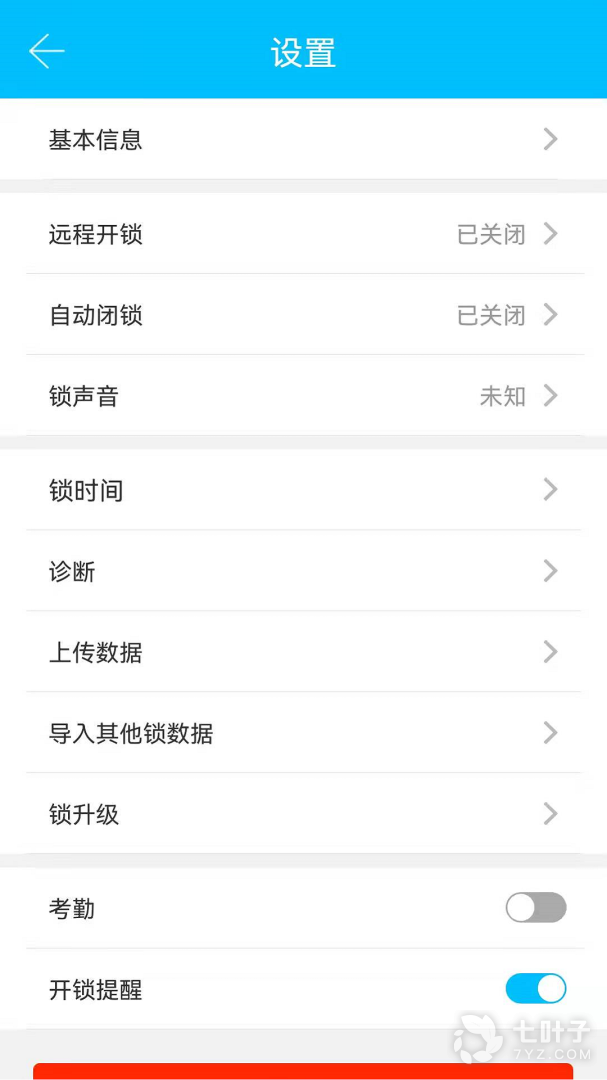This screenshot has height=1080, width=607.
Task: Open 导入其他锁数据
Action: (x=303, y=733)
